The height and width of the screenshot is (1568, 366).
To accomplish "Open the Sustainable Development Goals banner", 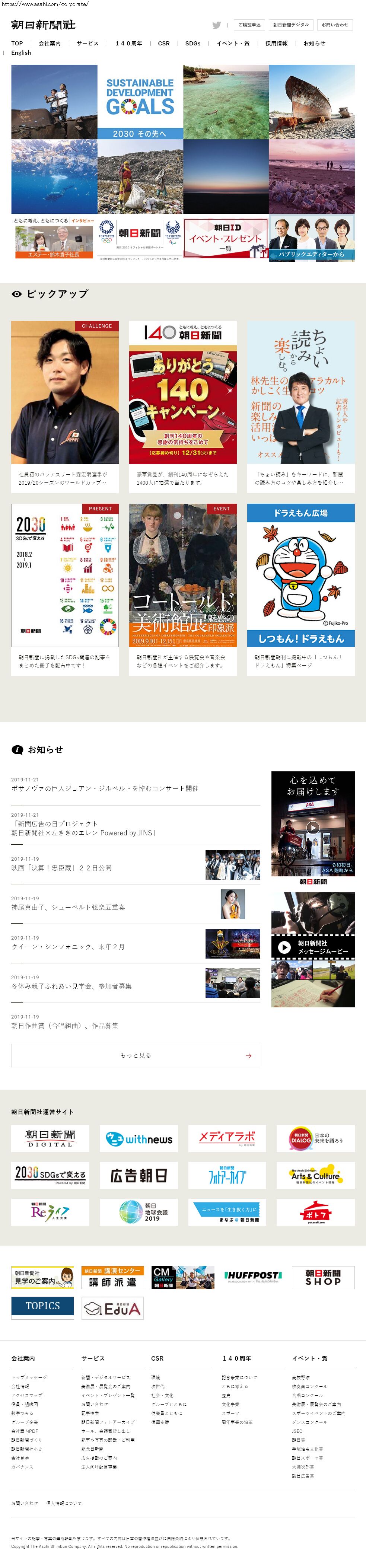I will [140, 102].
